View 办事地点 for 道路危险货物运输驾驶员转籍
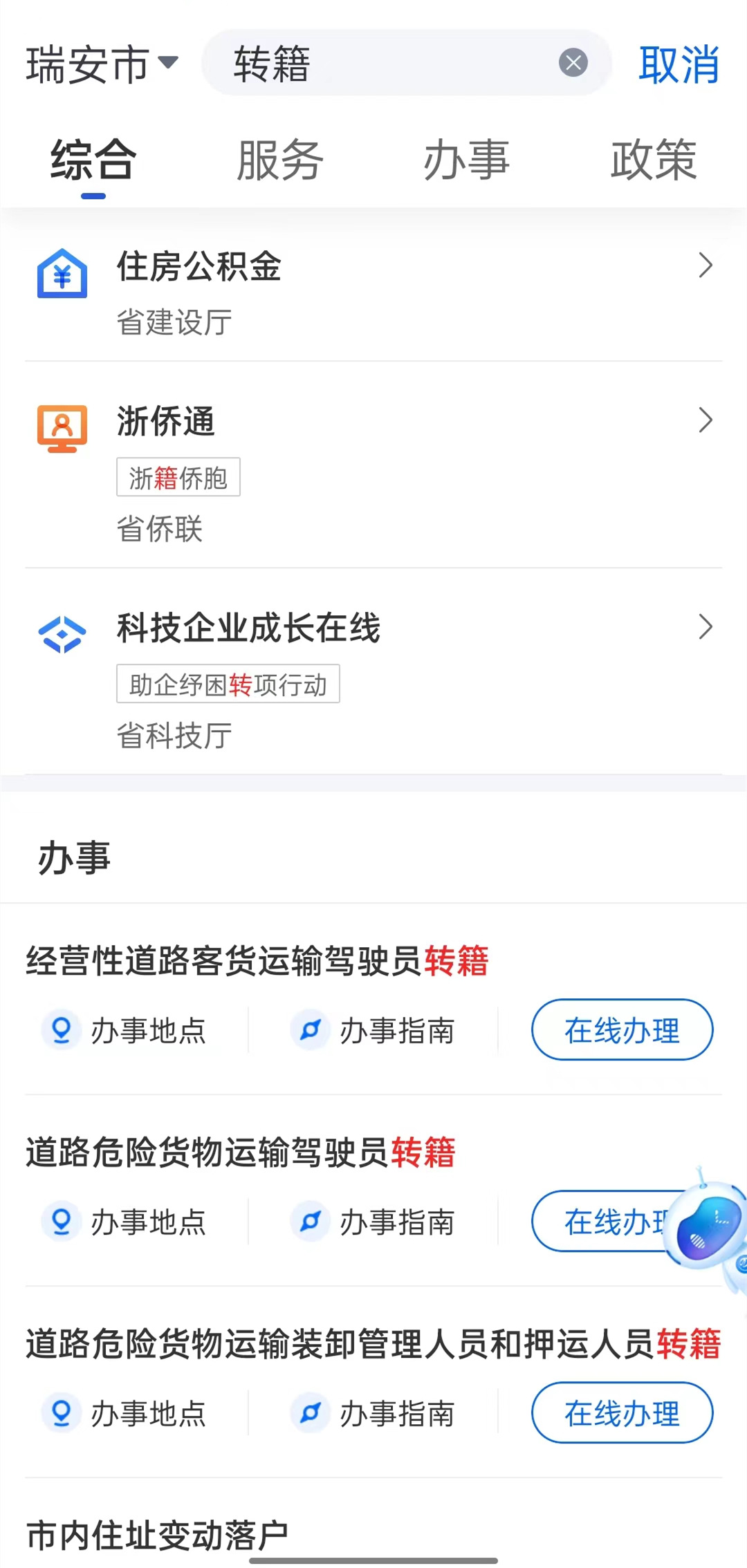 126,1222
